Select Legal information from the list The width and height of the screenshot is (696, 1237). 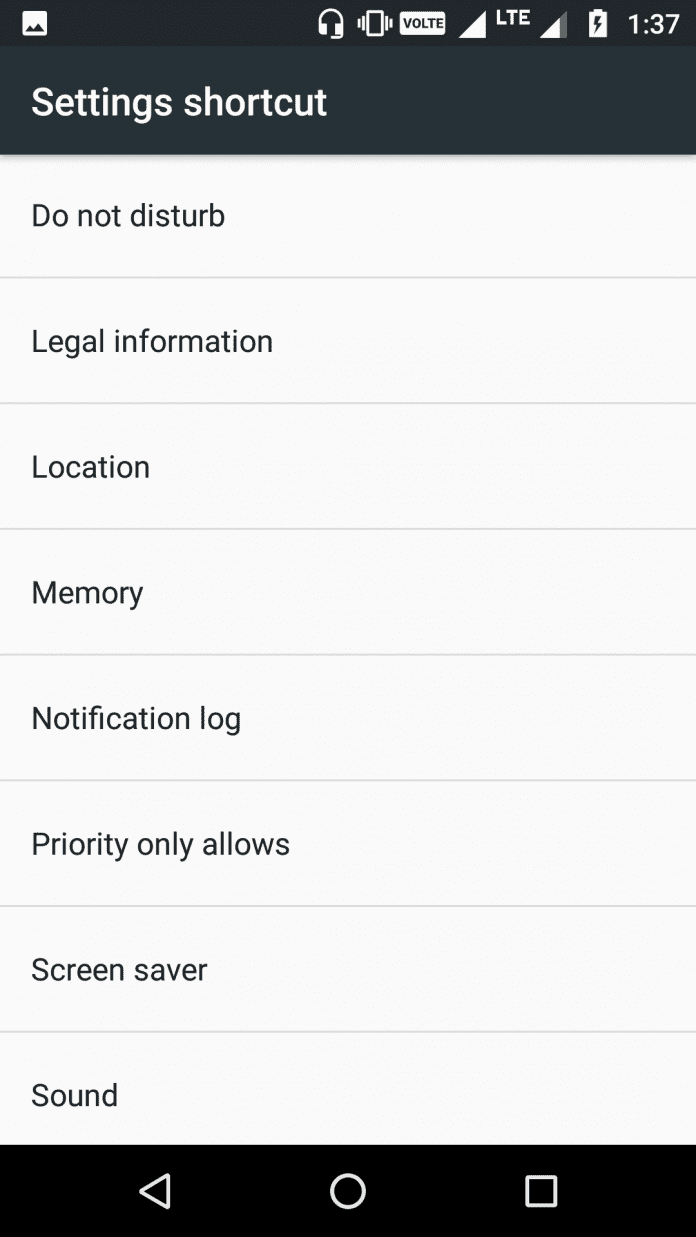348,341
